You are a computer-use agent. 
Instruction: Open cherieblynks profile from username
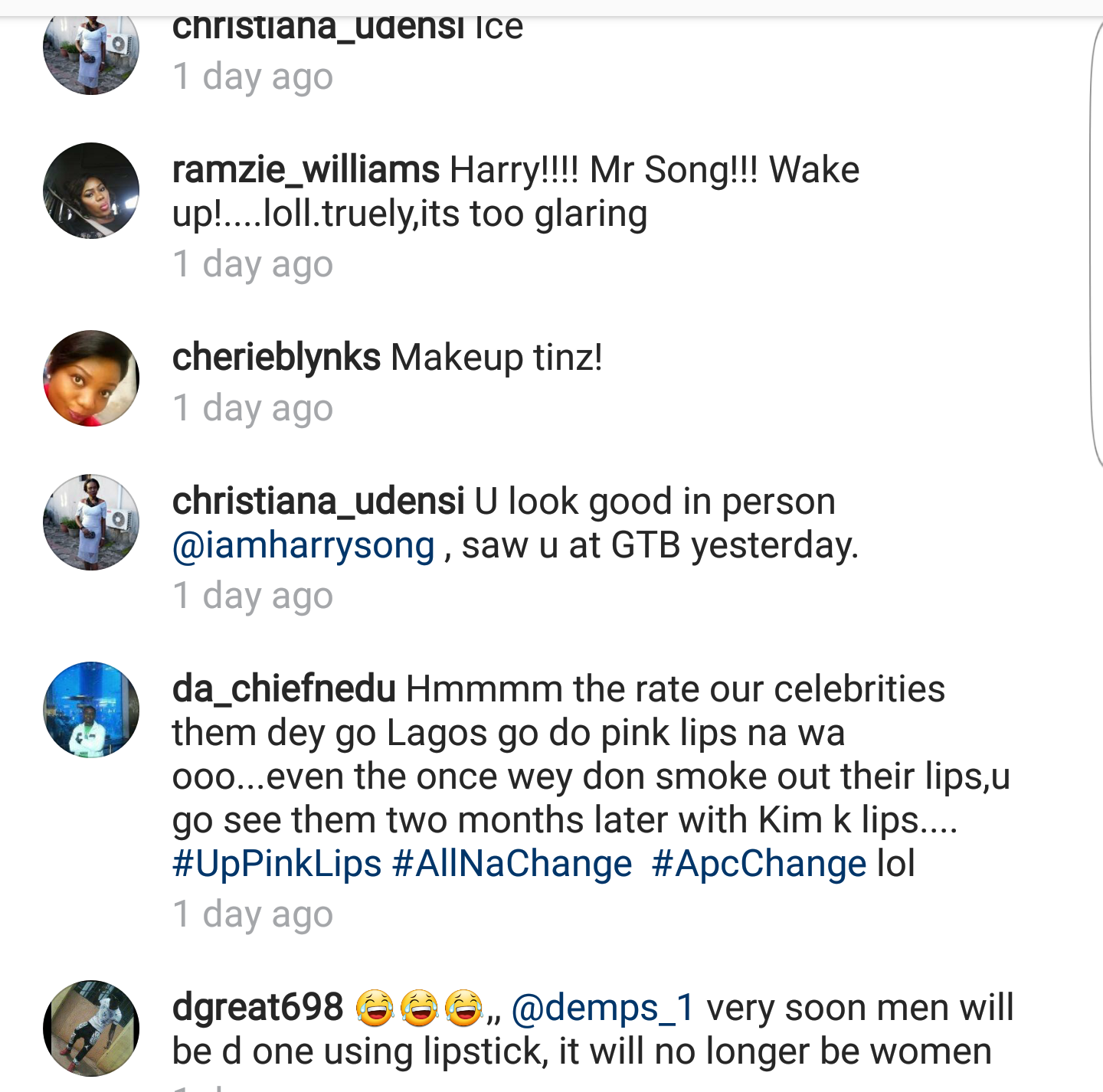276,358
